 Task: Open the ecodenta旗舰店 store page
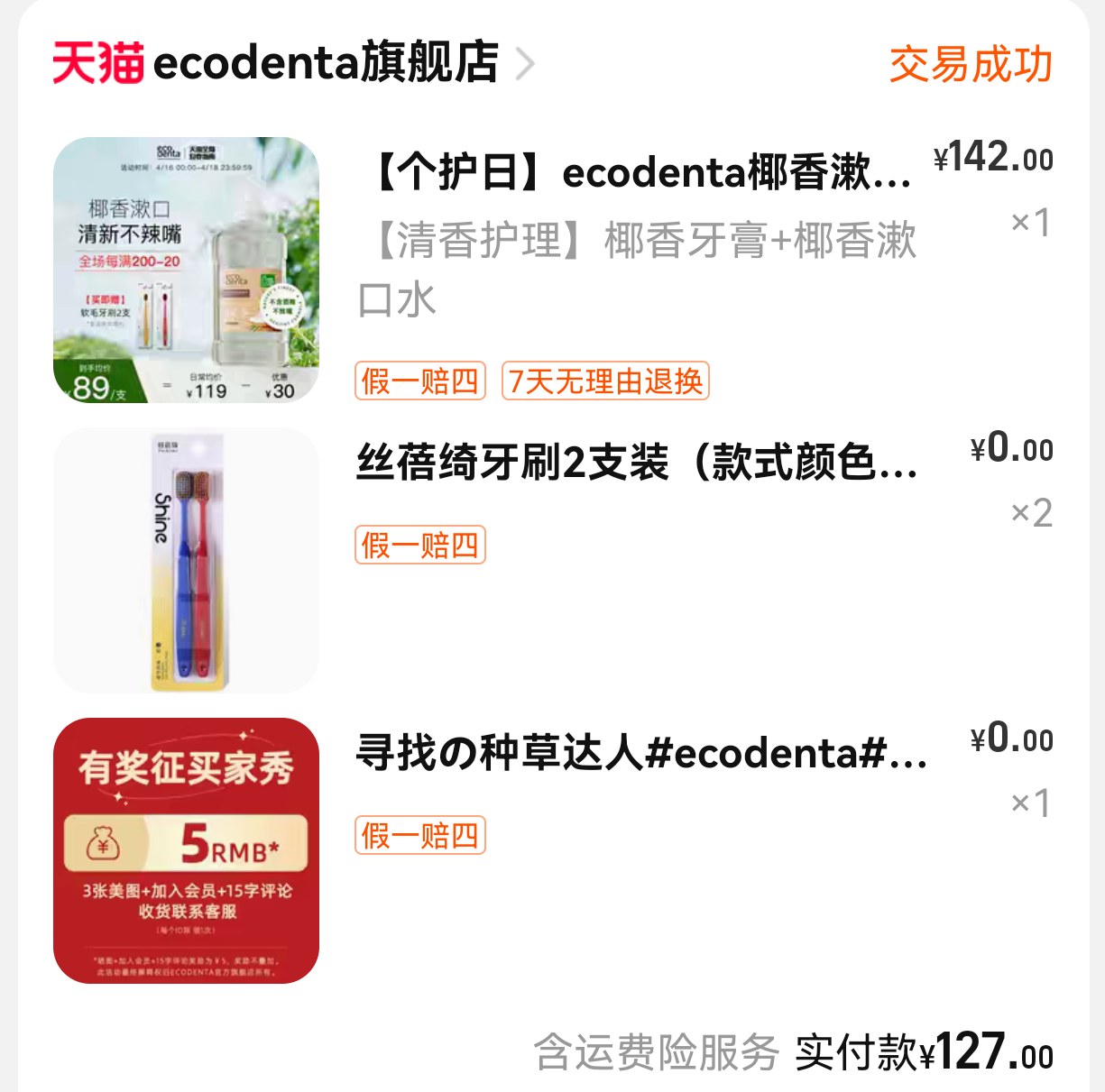(x=325, y=63)
